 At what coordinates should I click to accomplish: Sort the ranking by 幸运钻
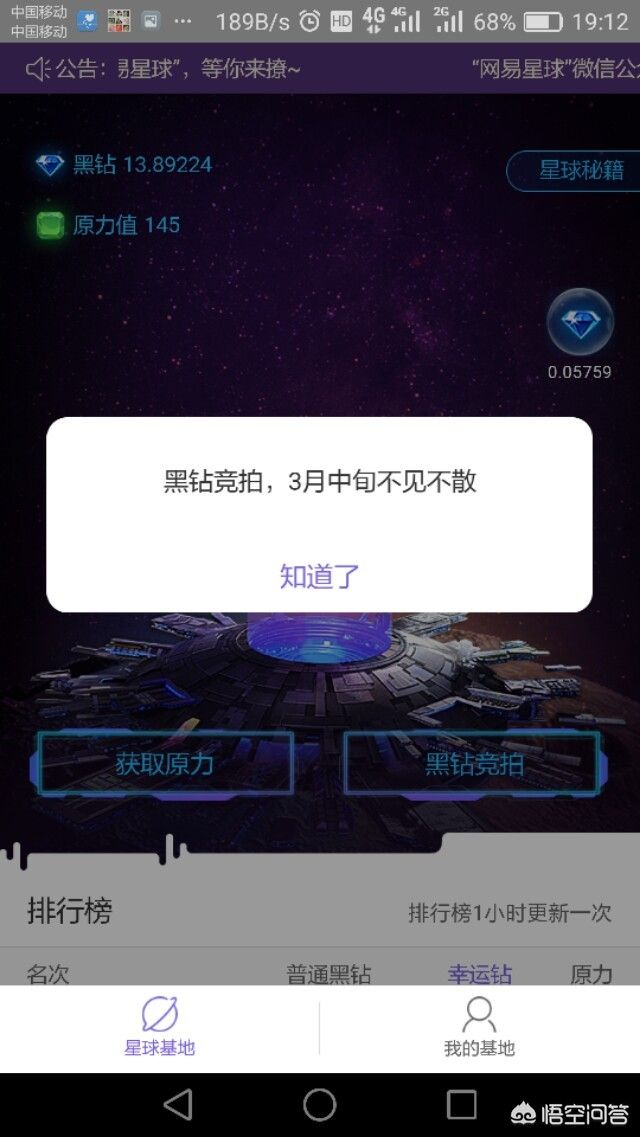(479, 975)
